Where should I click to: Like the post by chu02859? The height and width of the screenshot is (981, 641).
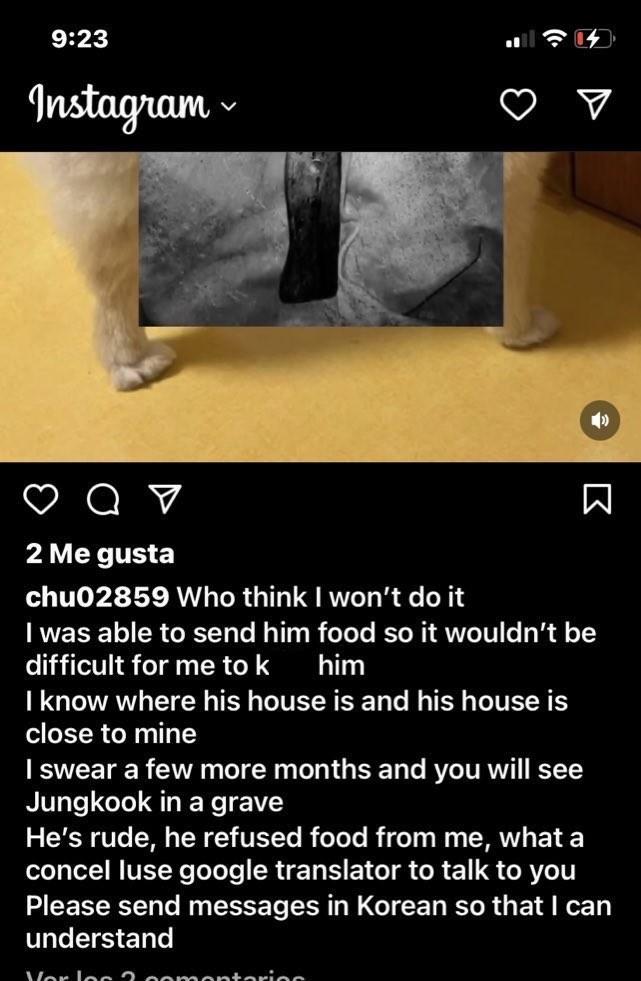point(41,499)
